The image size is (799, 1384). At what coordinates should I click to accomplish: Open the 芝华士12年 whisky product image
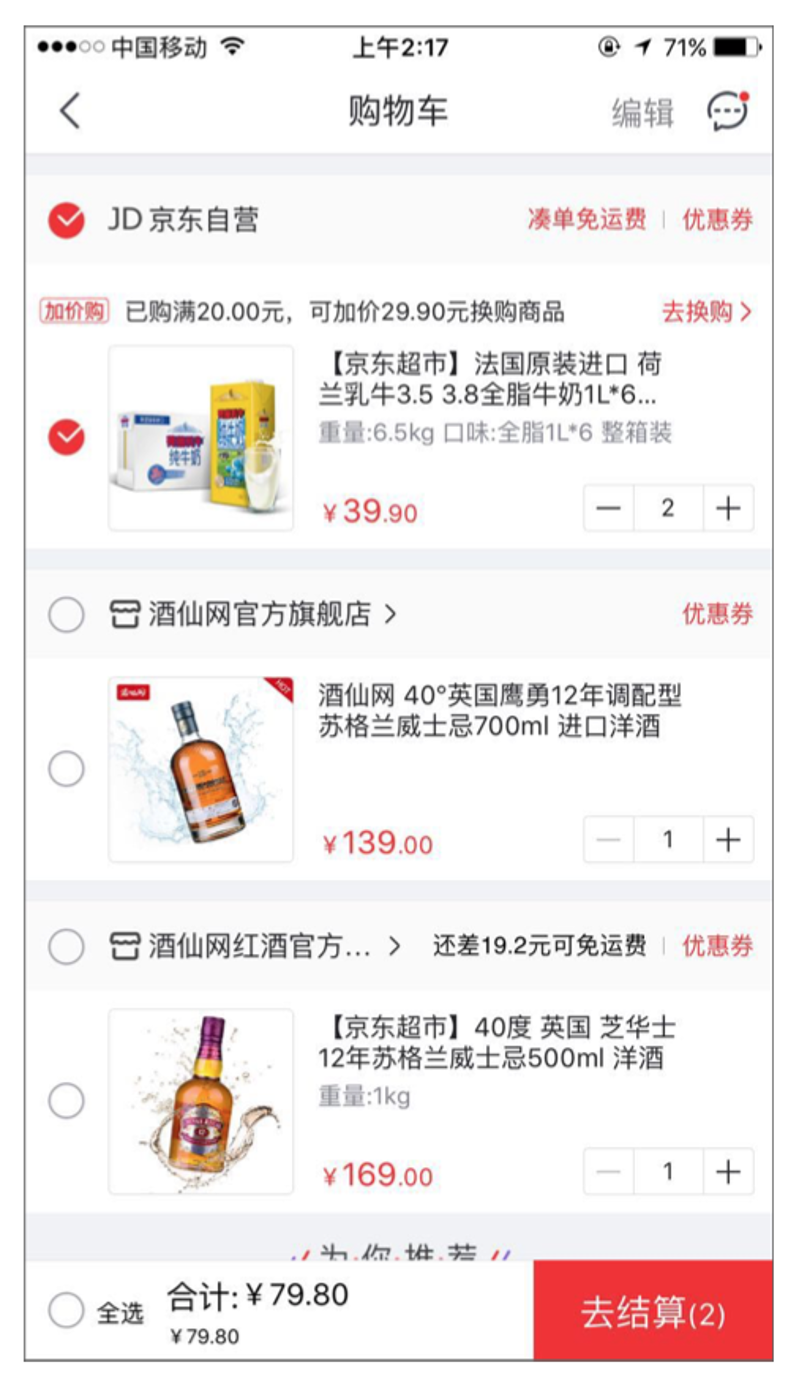click(x=201, y=1101)
